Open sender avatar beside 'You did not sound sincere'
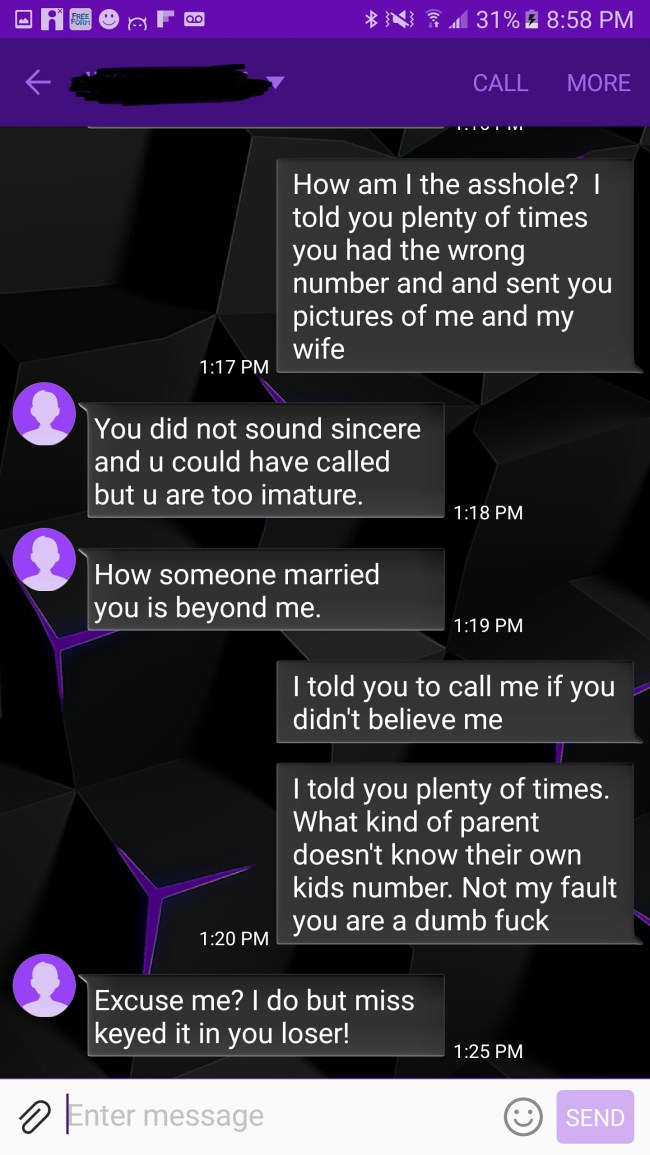Image resolution: width=650 pixels, height=1155 pixels. [44, 413]
